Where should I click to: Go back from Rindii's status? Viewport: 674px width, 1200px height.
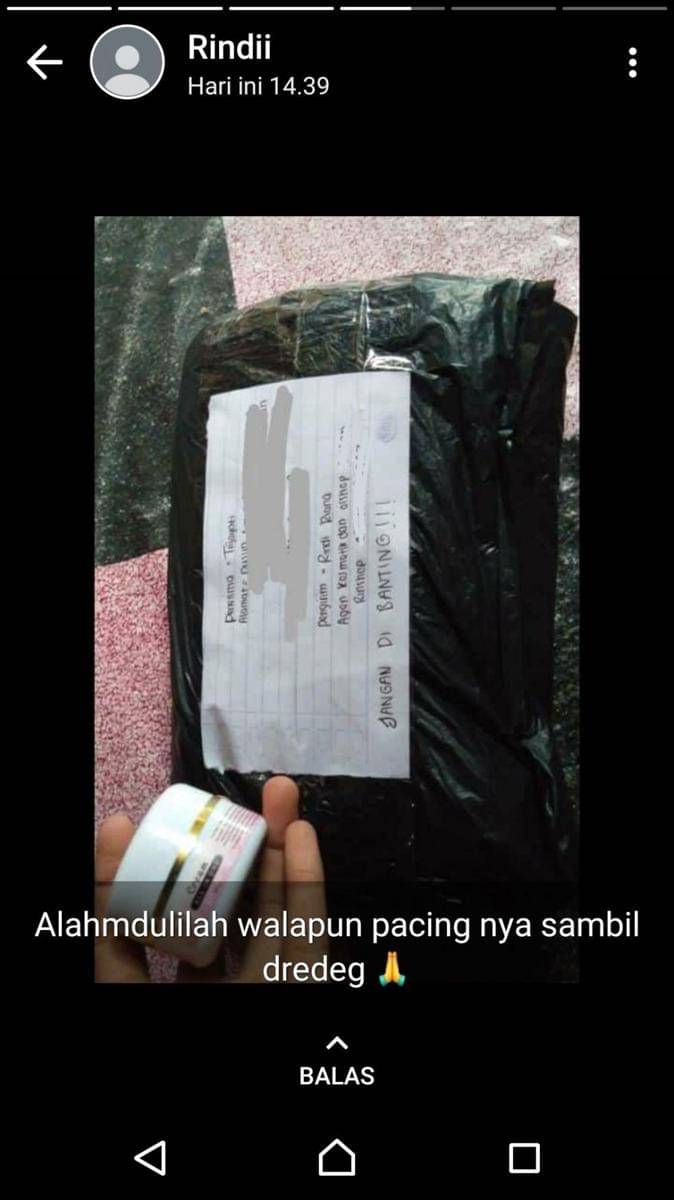44,63
